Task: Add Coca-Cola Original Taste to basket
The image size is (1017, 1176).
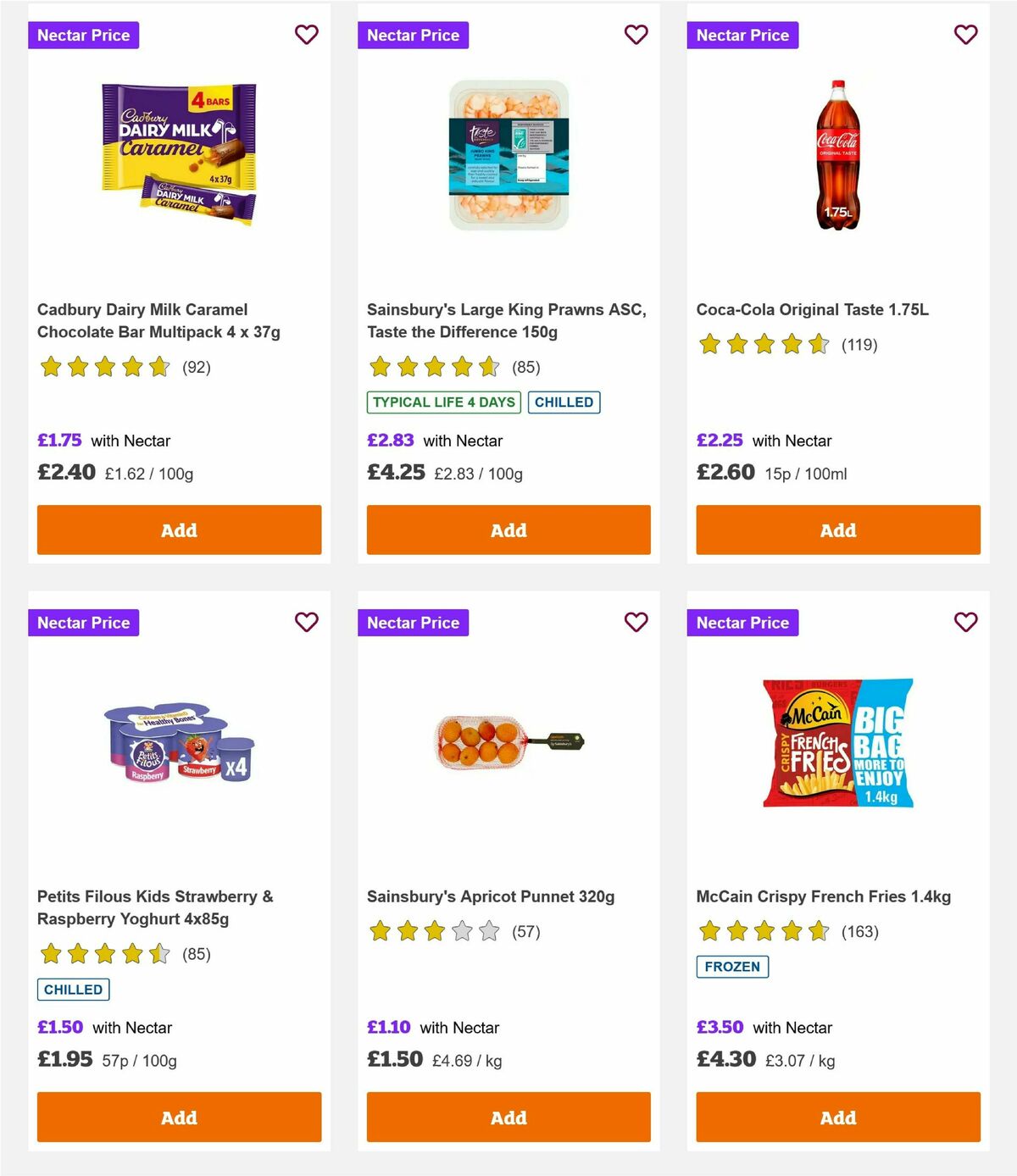Action: (837, 530)
